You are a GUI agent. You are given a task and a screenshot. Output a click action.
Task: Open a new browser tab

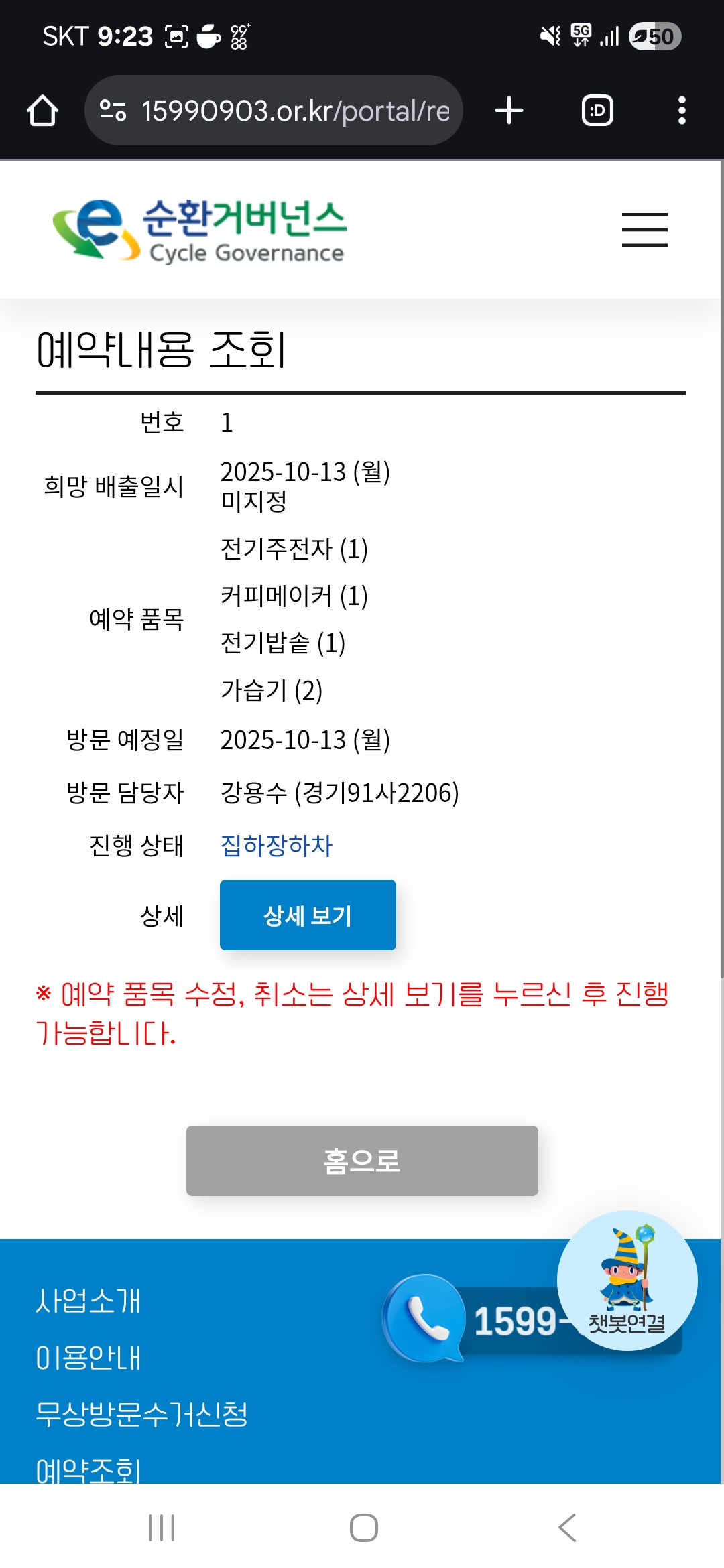click(509, 111)
